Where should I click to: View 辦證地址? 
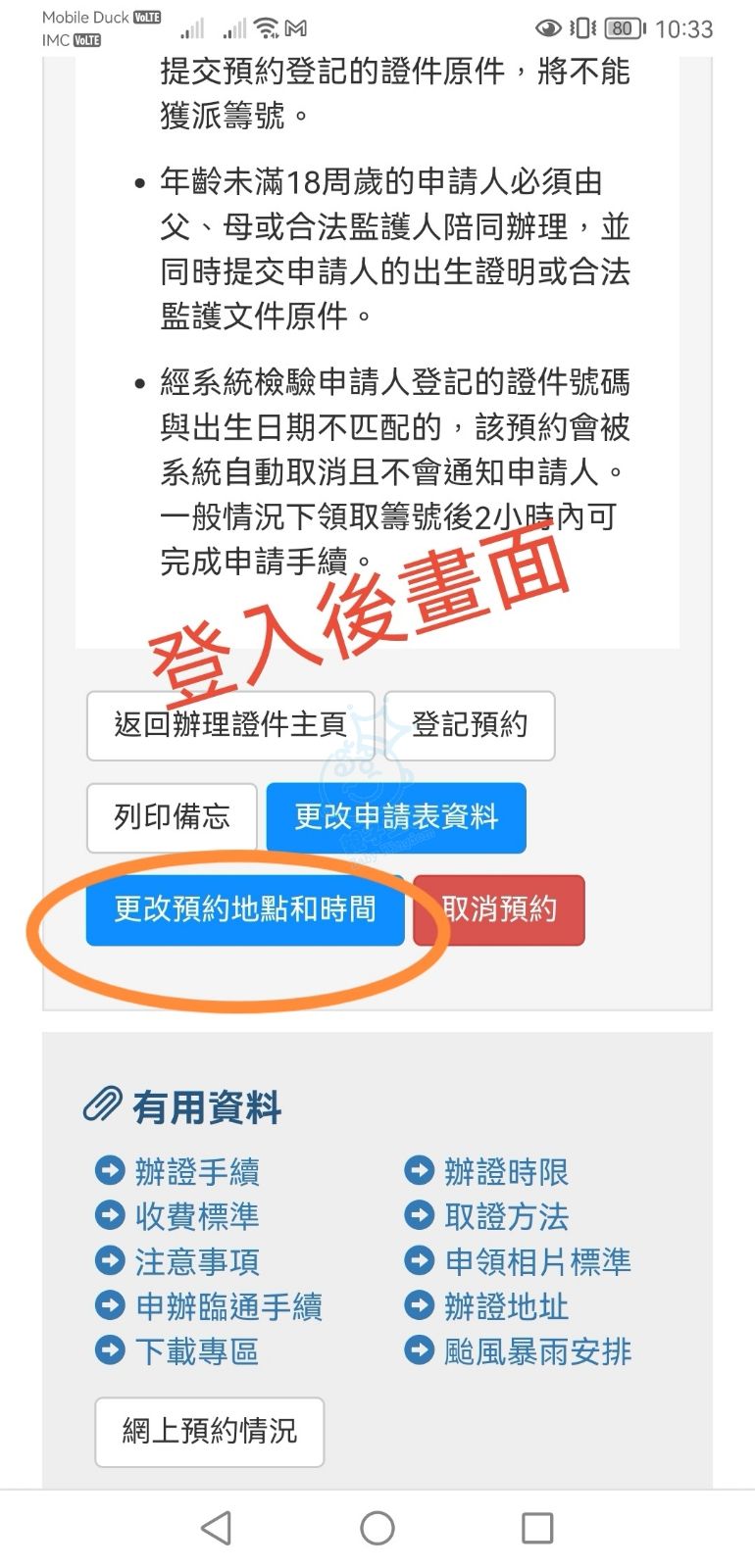pos(506,1306)
